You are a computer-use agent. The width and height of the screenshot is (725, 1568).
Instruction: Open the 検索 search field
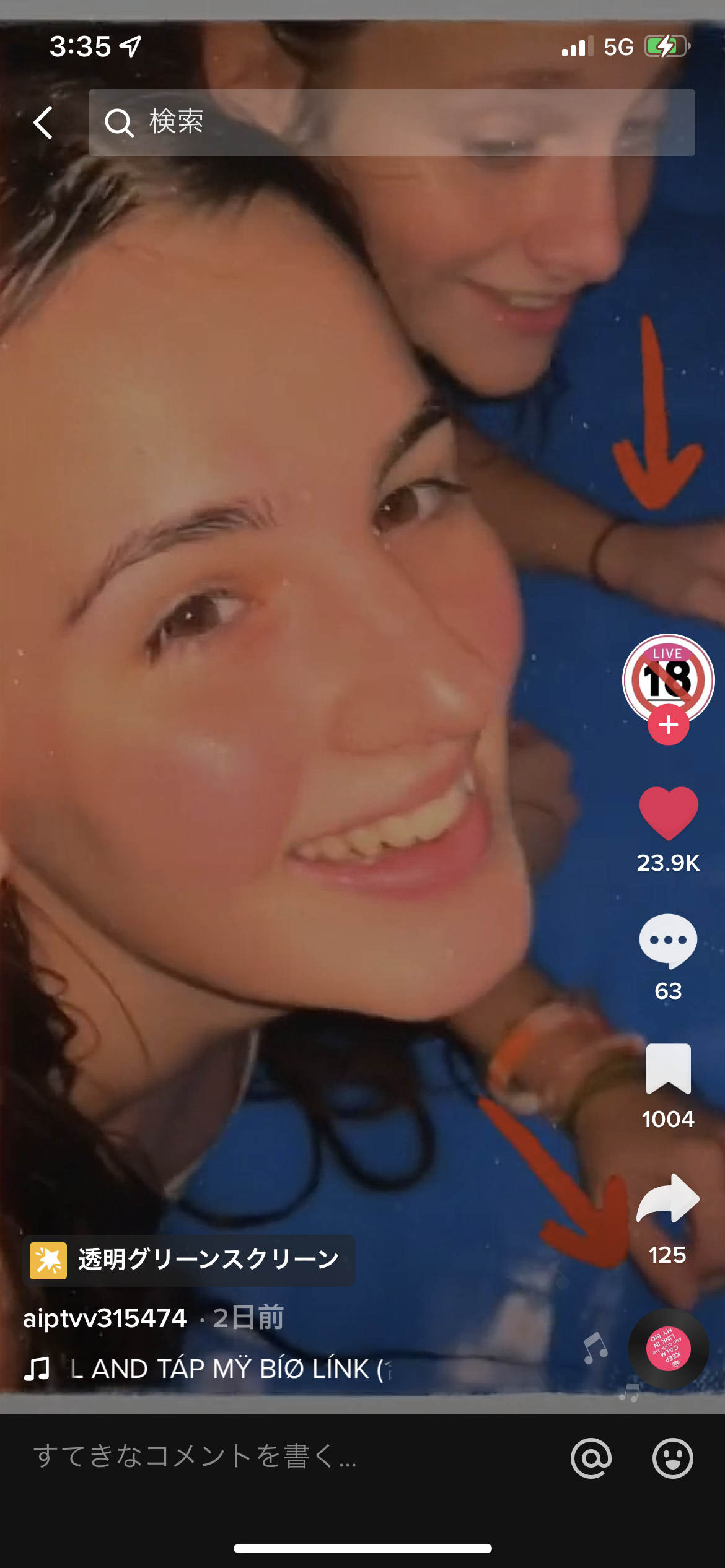tap(392, 122)
